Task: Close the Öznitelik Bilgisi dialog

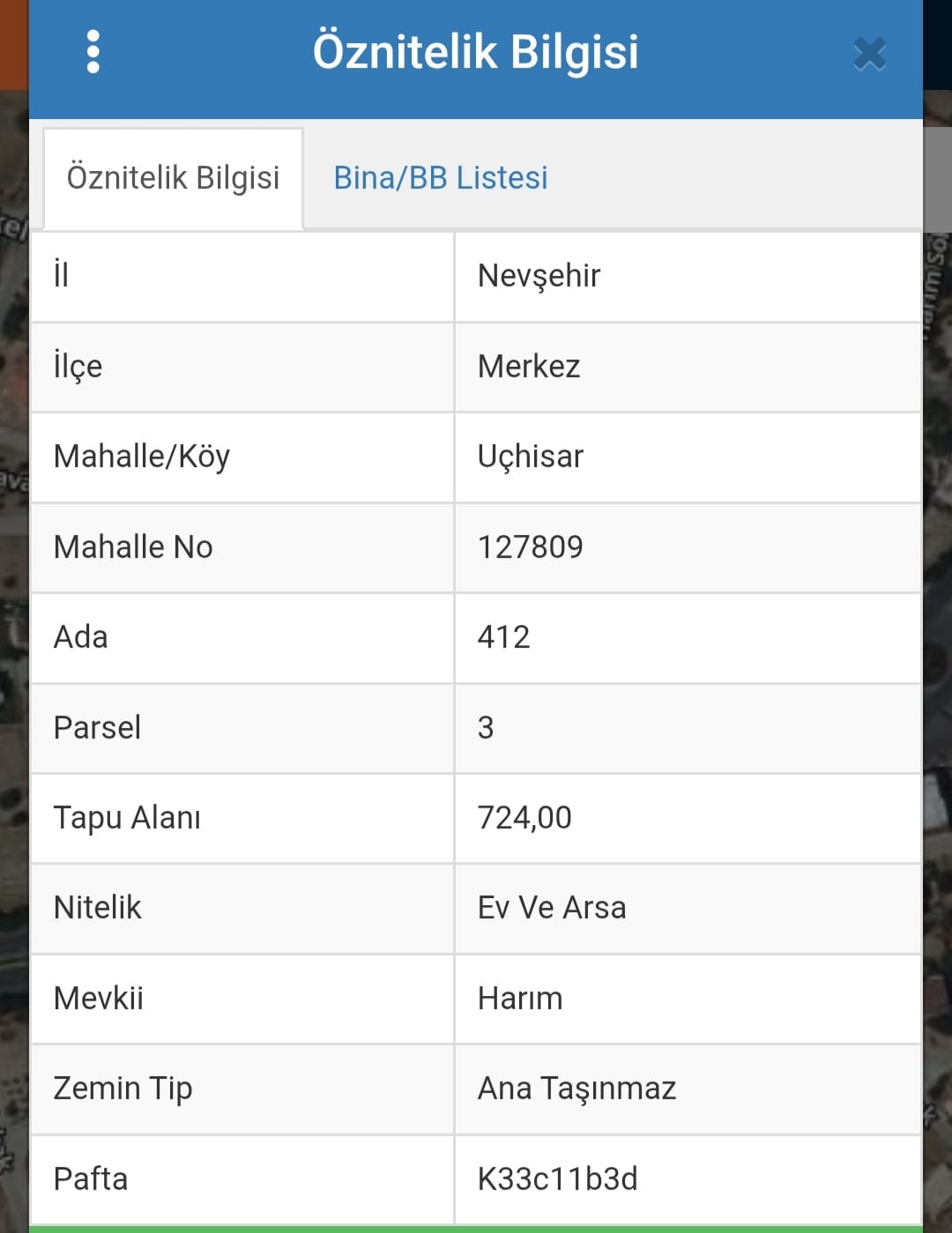Action: [869, 54]
